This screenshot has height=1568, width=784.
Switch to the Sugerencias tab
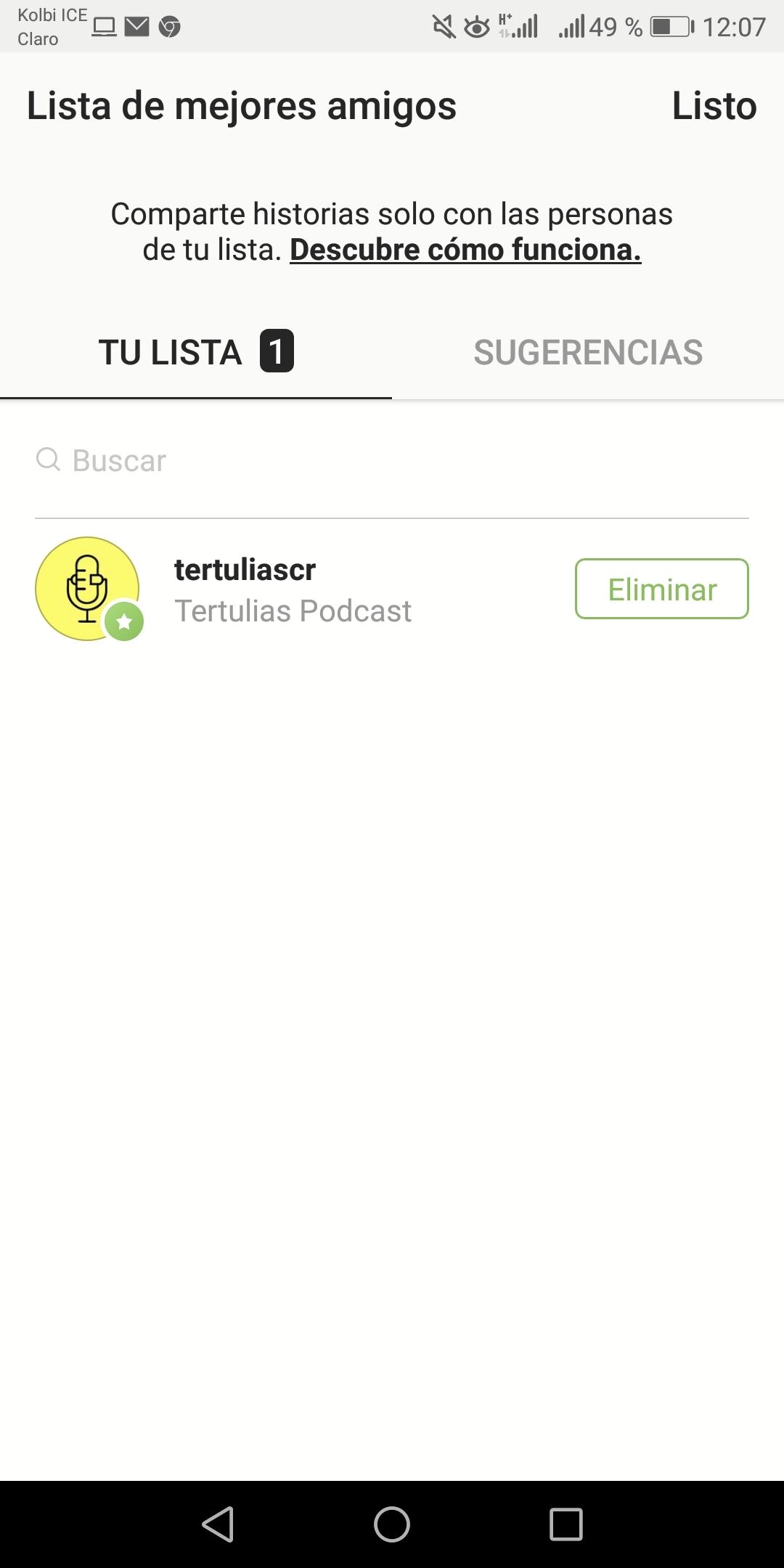pos(588,353)
